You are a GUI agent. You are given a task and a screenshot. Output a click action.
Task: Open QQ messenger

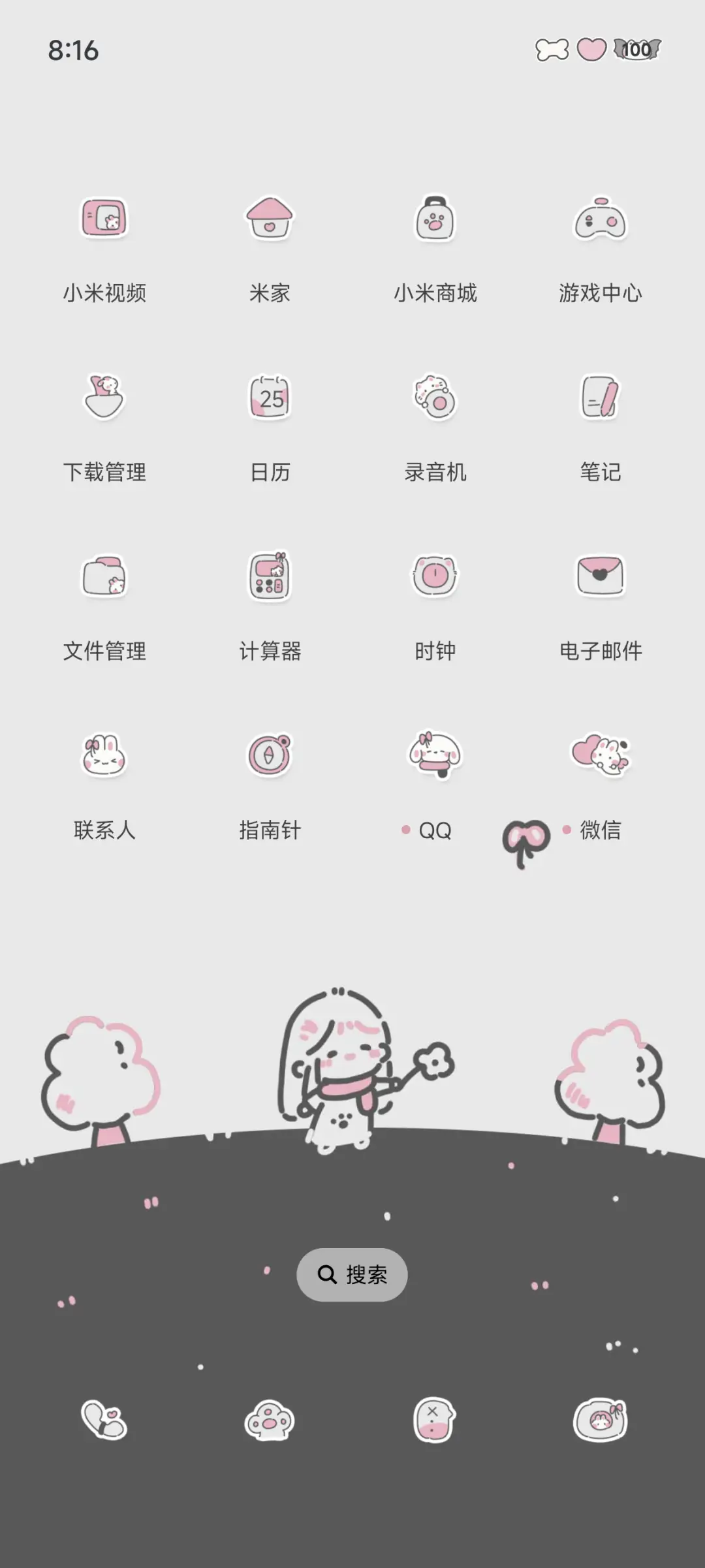coord(435,756)
